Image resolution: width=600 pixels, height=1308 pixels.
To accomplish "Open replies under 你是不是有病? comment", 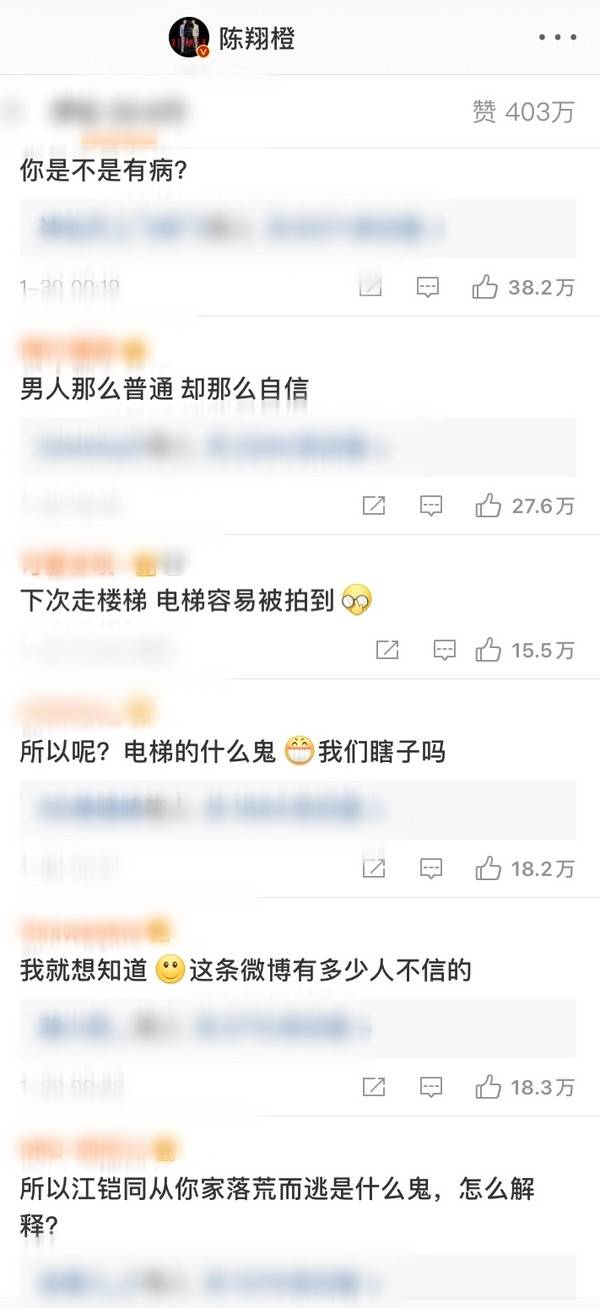I will pos(298,229).
